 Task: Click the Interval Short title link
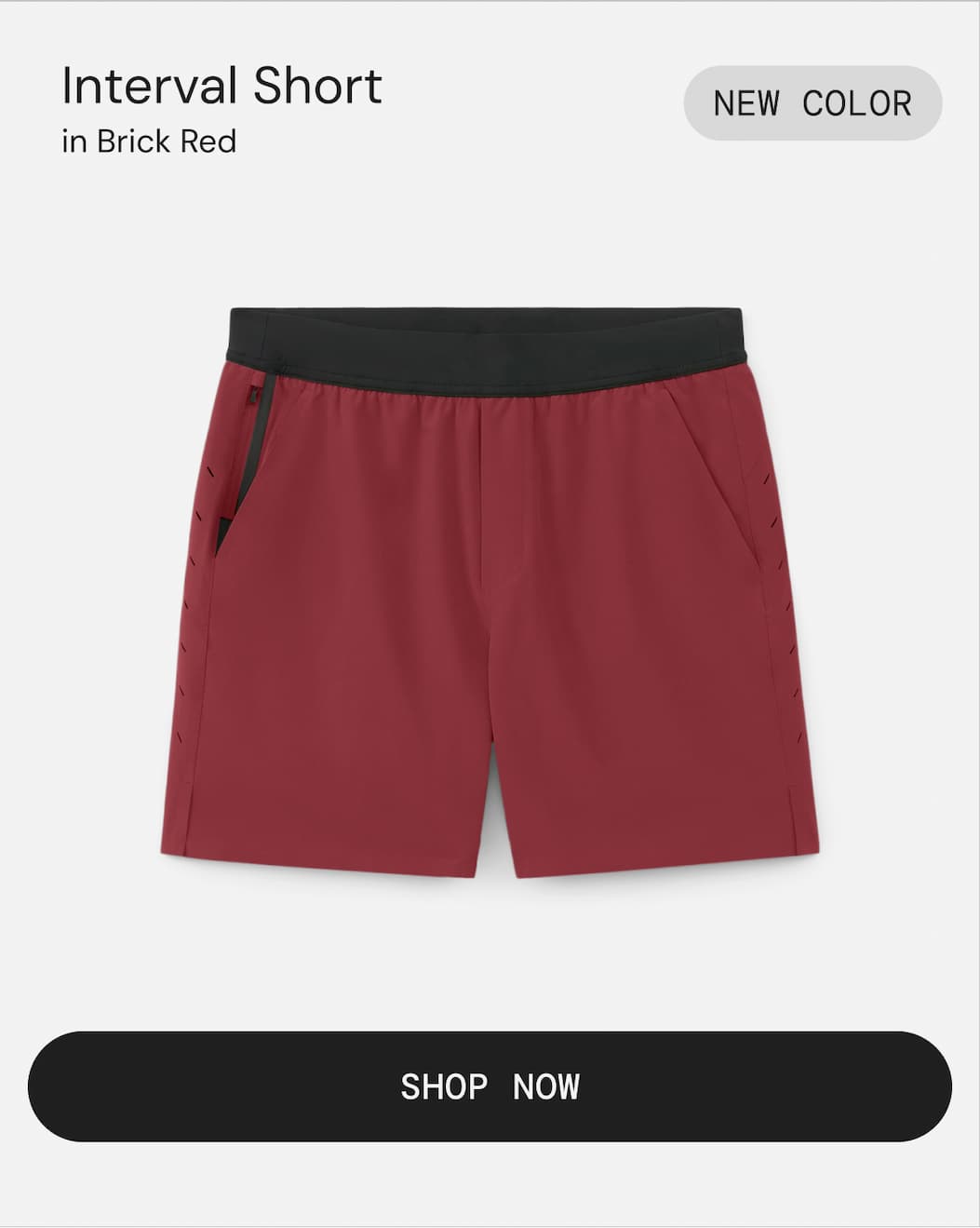tap(222, 88)
